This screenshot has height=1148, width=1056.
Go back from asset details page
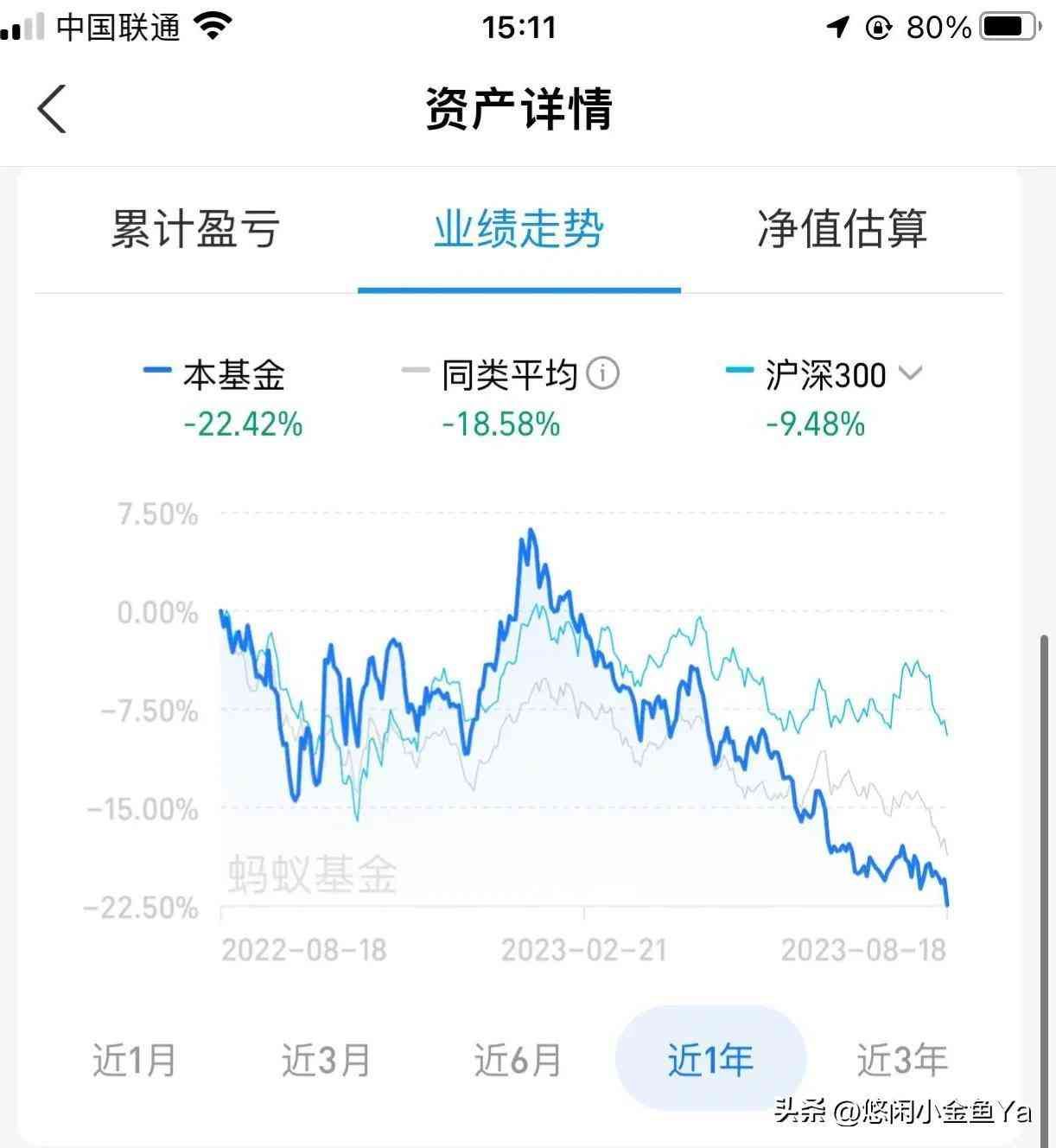pos(52,110)
